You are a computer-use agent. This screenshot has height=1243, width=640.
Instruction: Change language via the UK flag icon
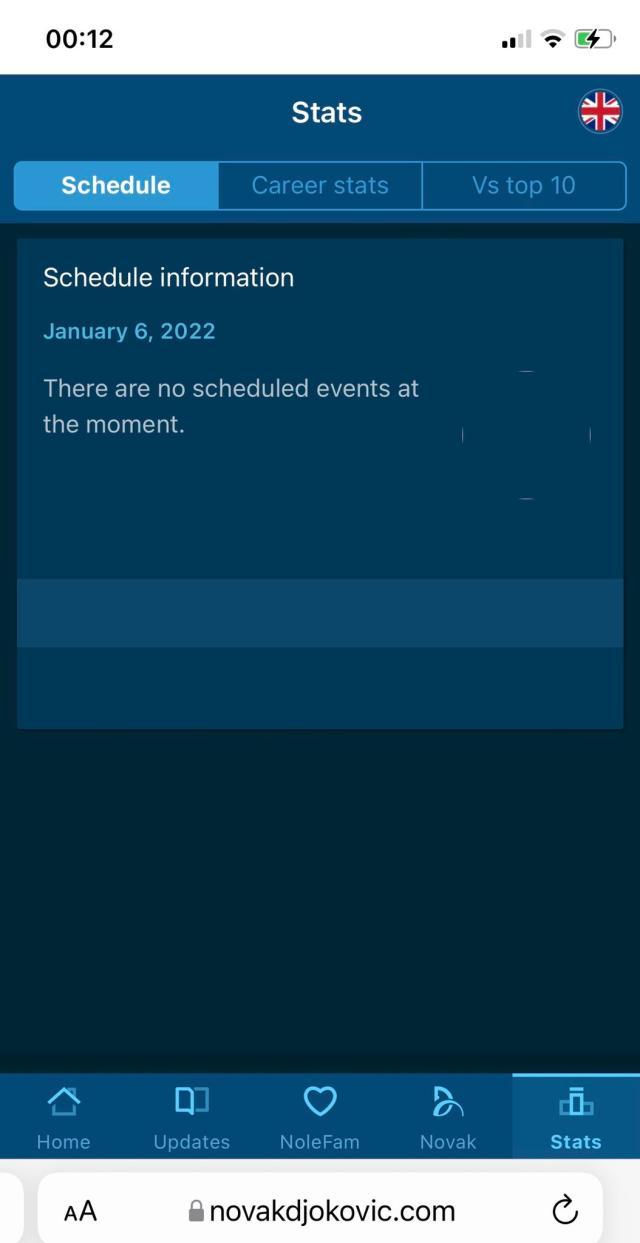[600, 112]
